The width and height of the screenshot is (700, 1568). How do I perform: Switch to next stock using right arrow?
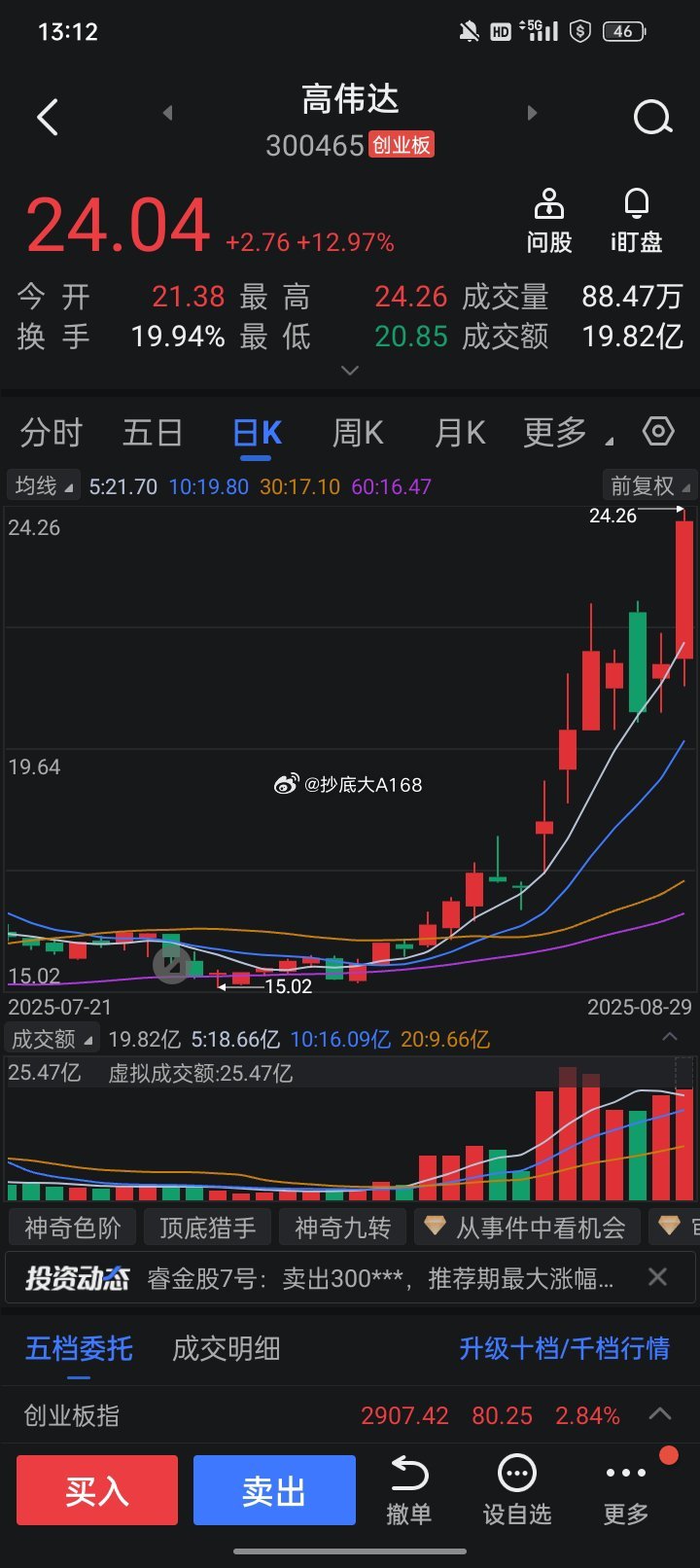[x=532, y=112]
